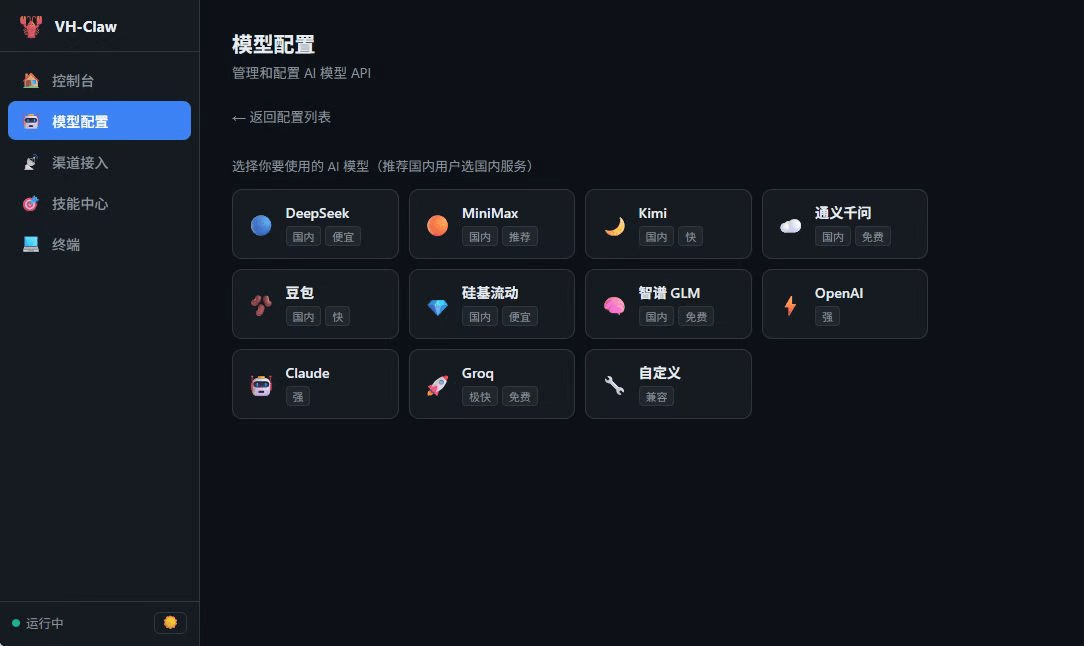The width and height of the screenshot is (1084, 646).
Task: Choose the 豆包 model card
Action: click(315, 304)
